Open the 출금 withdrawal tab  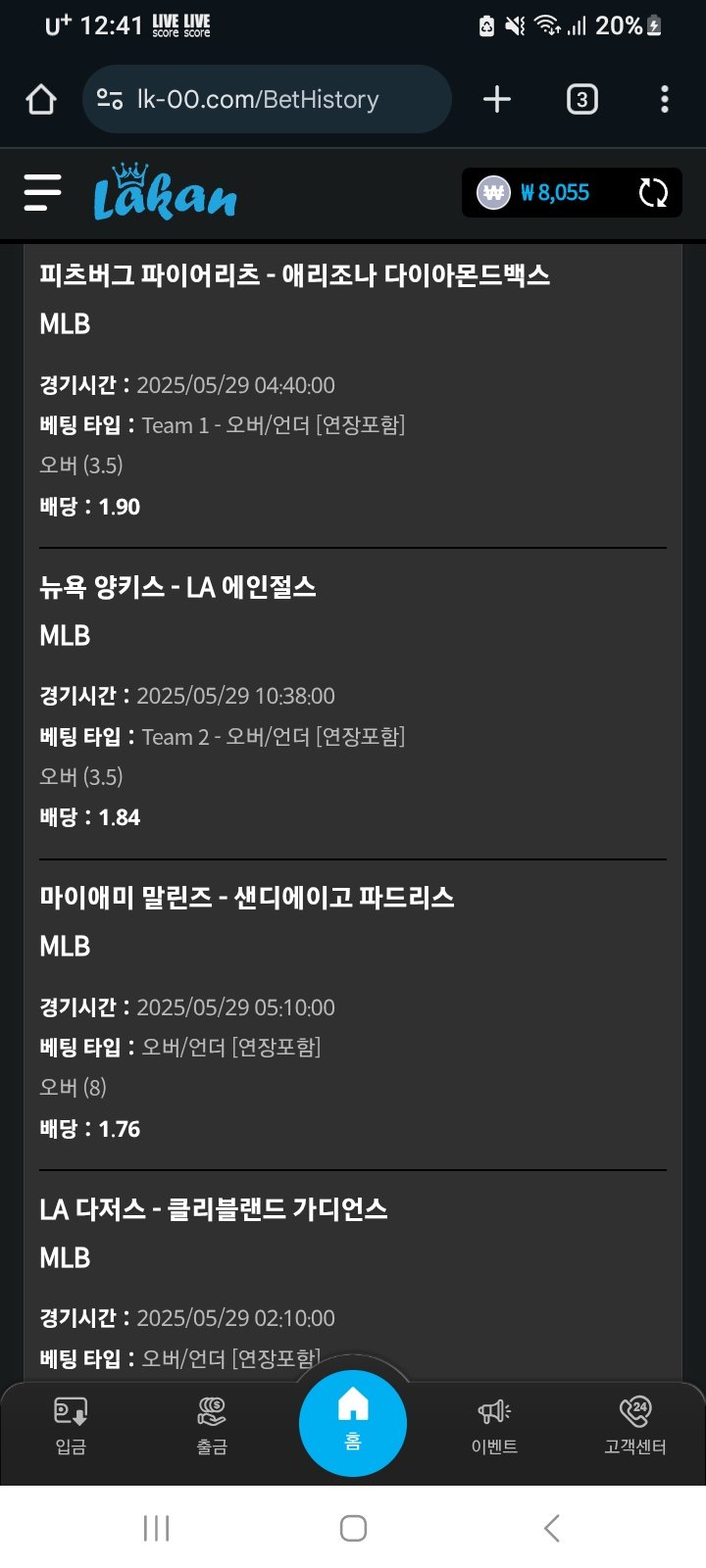click(212, 1425)
